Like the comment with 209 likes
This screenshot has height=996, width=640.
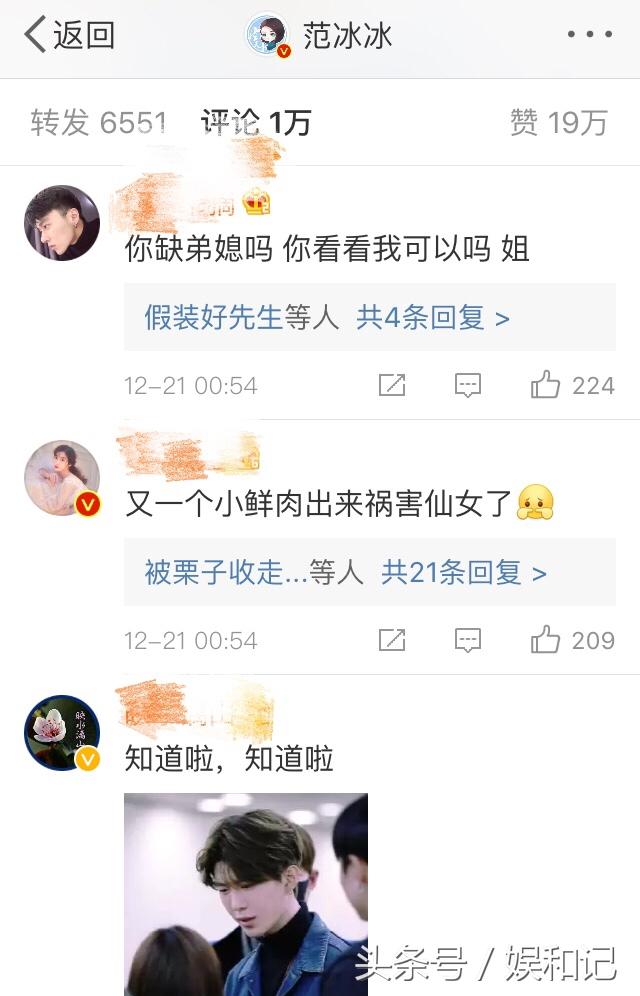pyautogui.click(x=546, y=640)
